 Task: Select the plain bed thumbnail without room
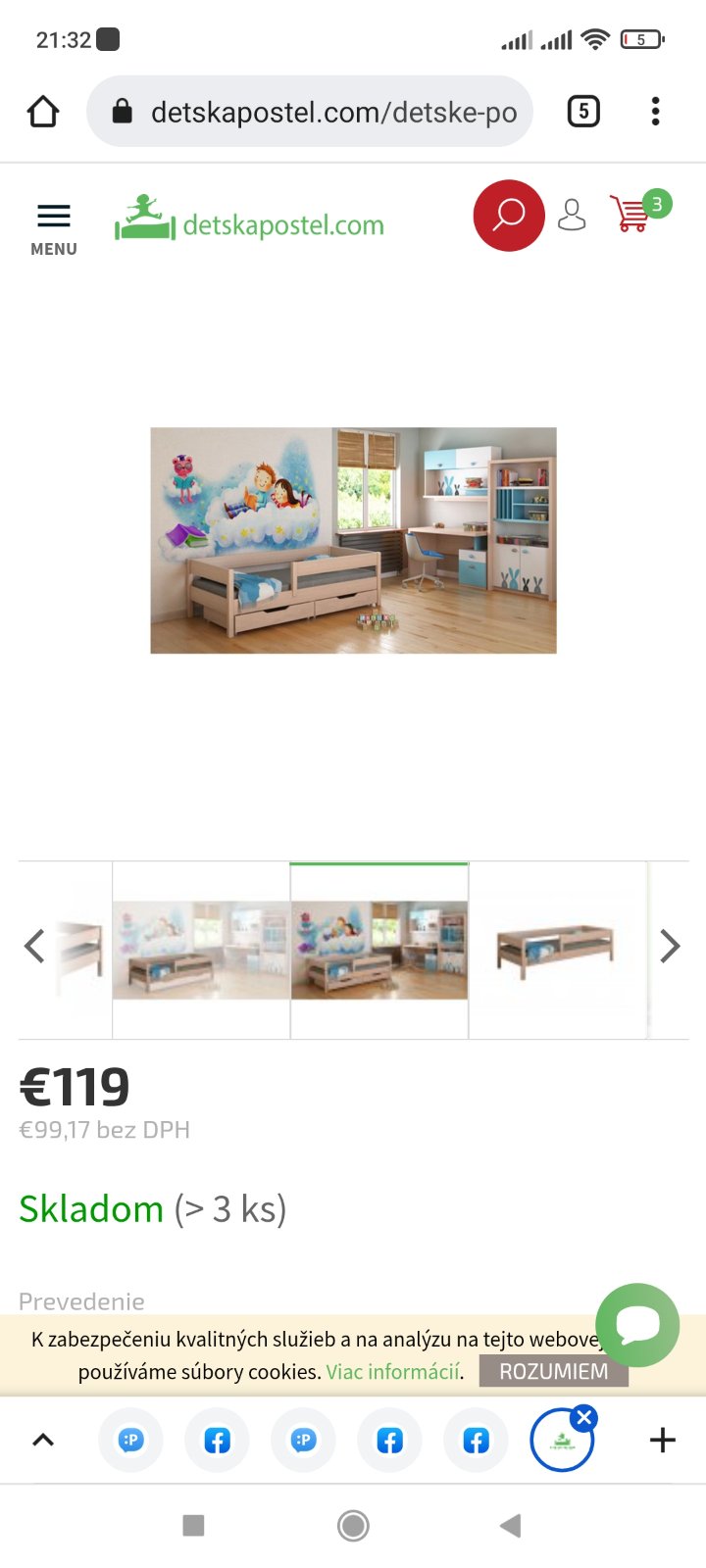coord(557,950)
